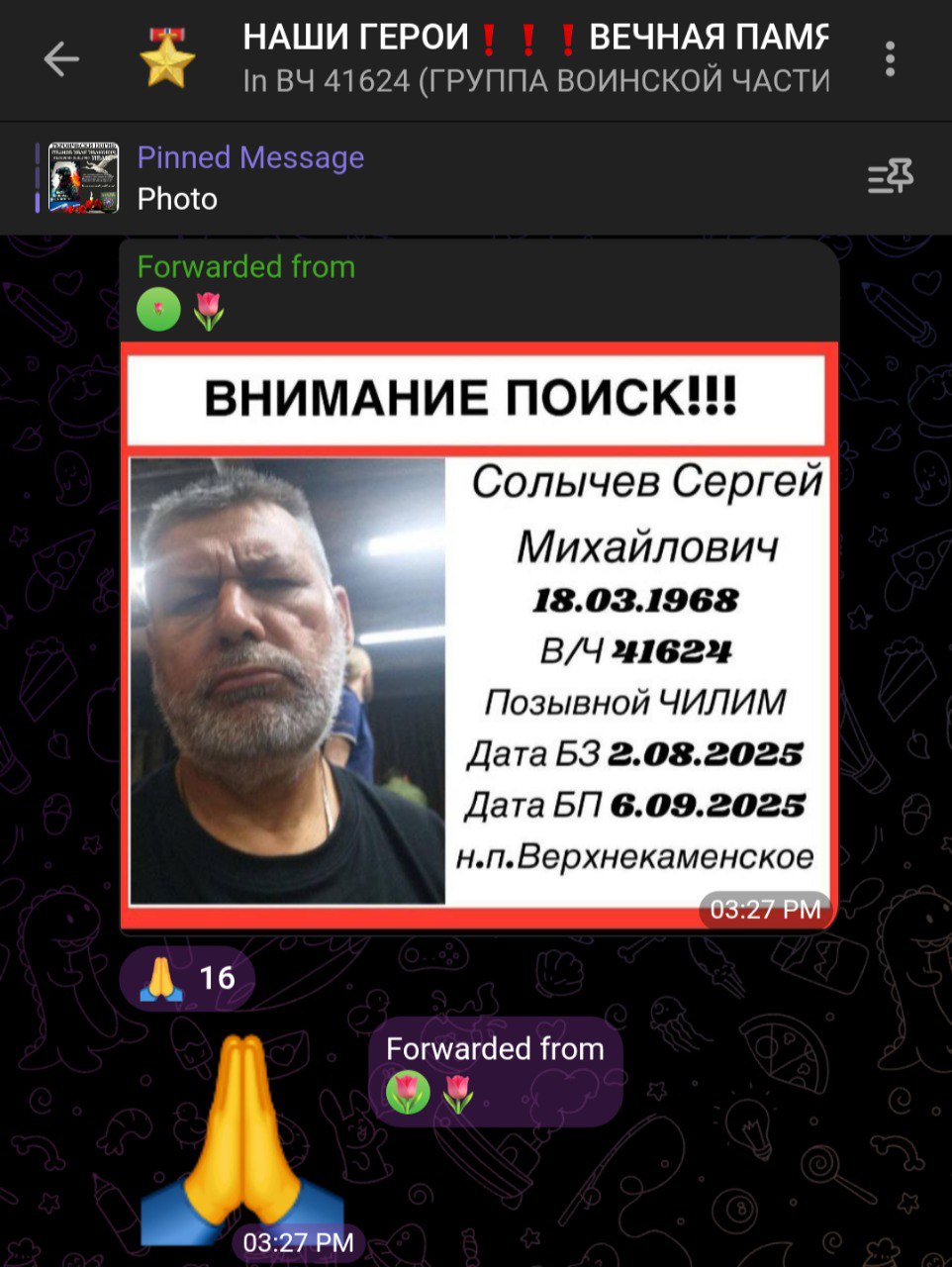Open the topic header НАШИ ГЕРОИ
Screen dimensions: 952x1267
[x=534, y=57]
